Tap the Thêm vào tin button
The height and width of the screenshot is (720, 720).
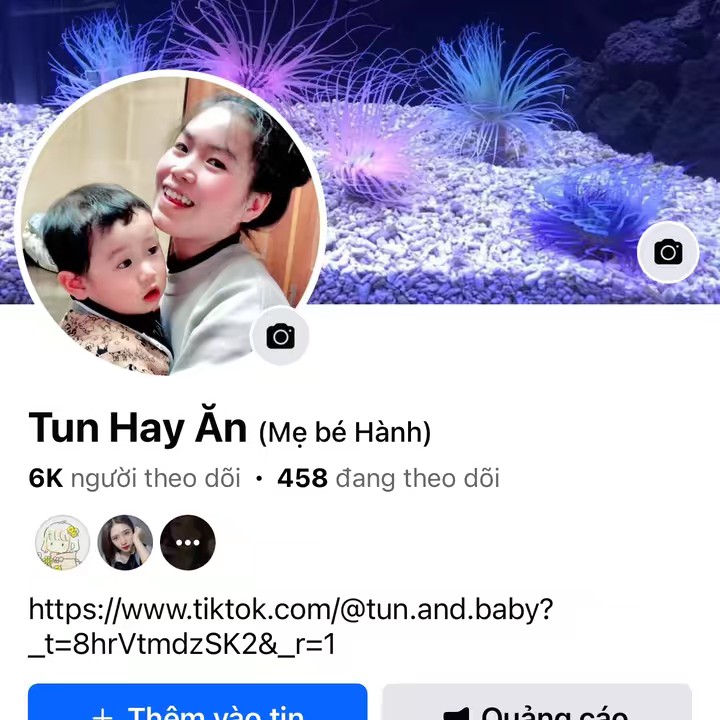coord(197,706)
